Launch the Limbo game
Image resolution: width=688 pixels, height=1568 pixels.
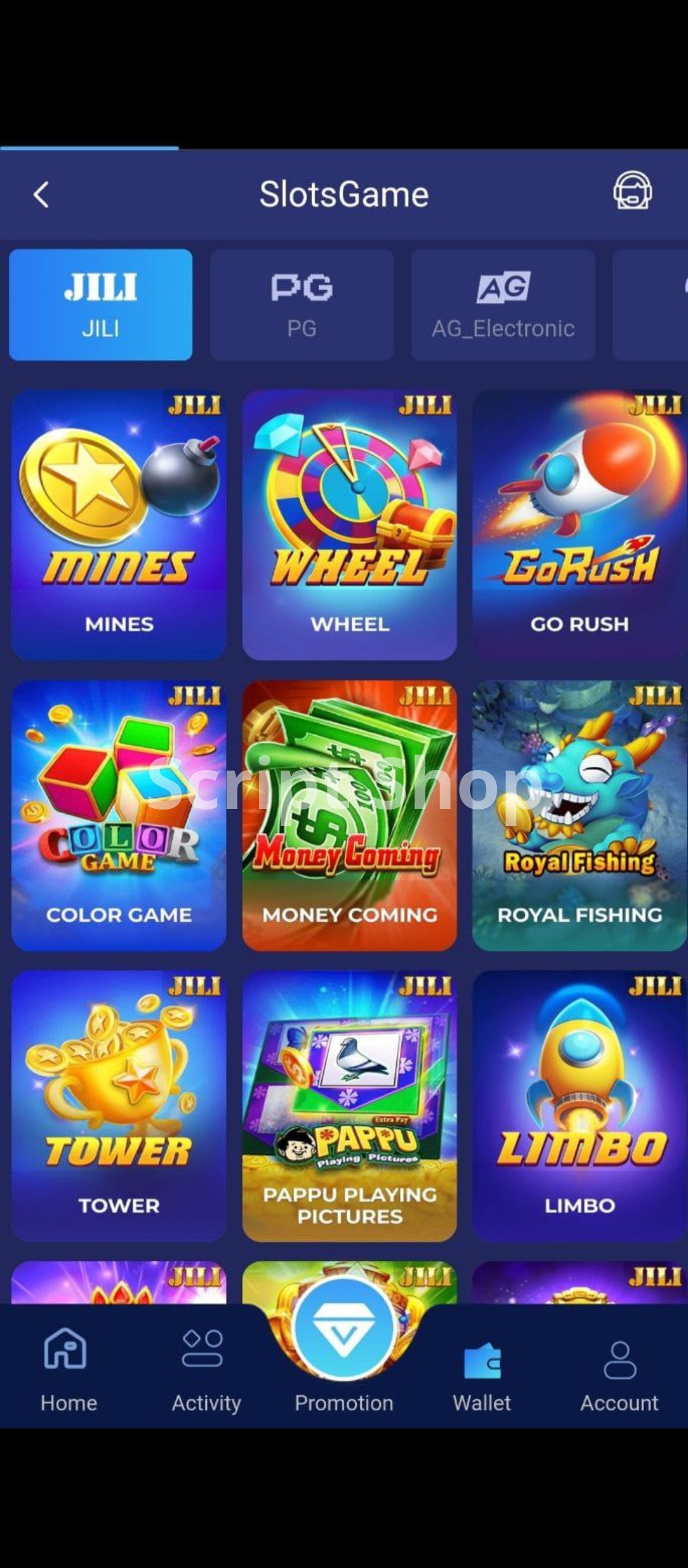coord(580,1107)
